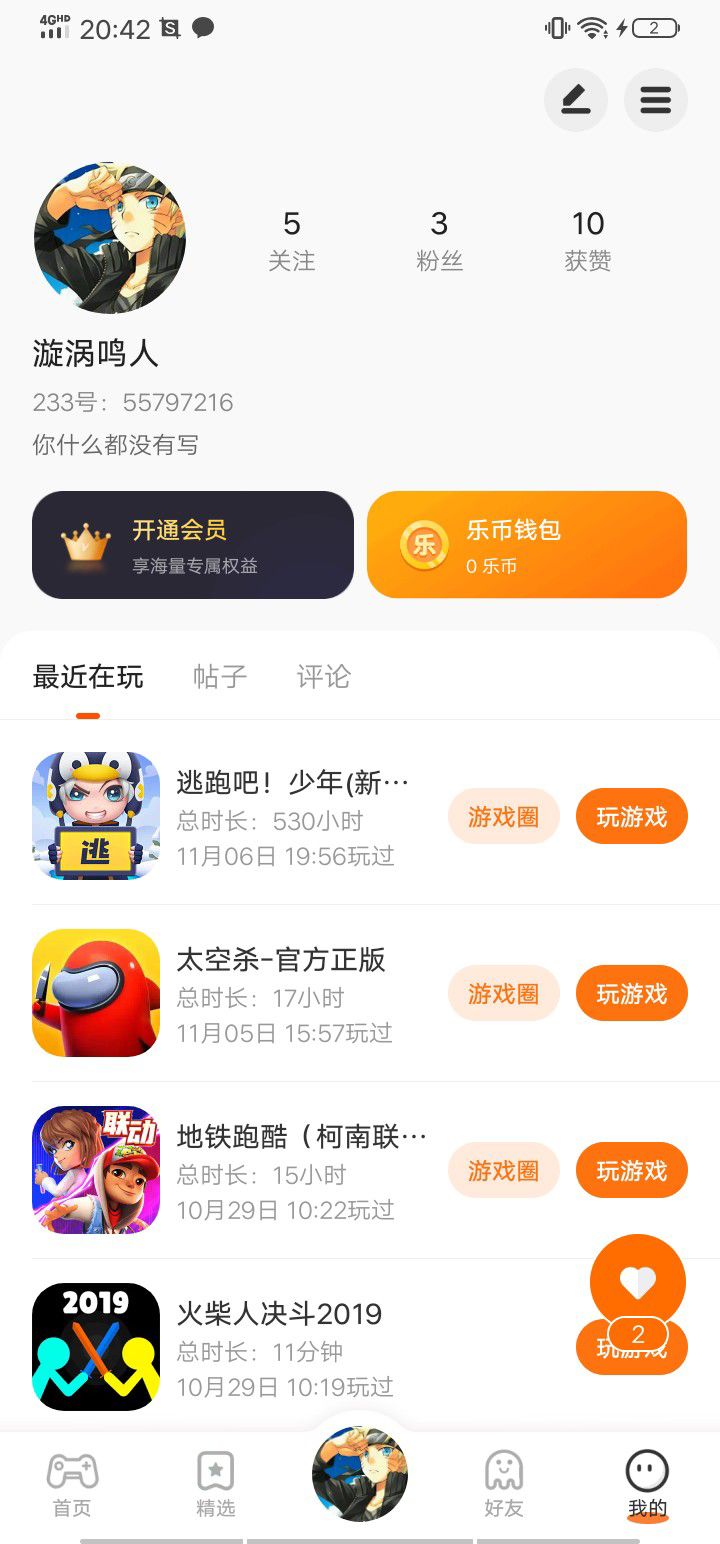Open the 开通会员 membership card
This screenshot has width=720, height=1544.
pyautogui.click(x=193, y=545)
